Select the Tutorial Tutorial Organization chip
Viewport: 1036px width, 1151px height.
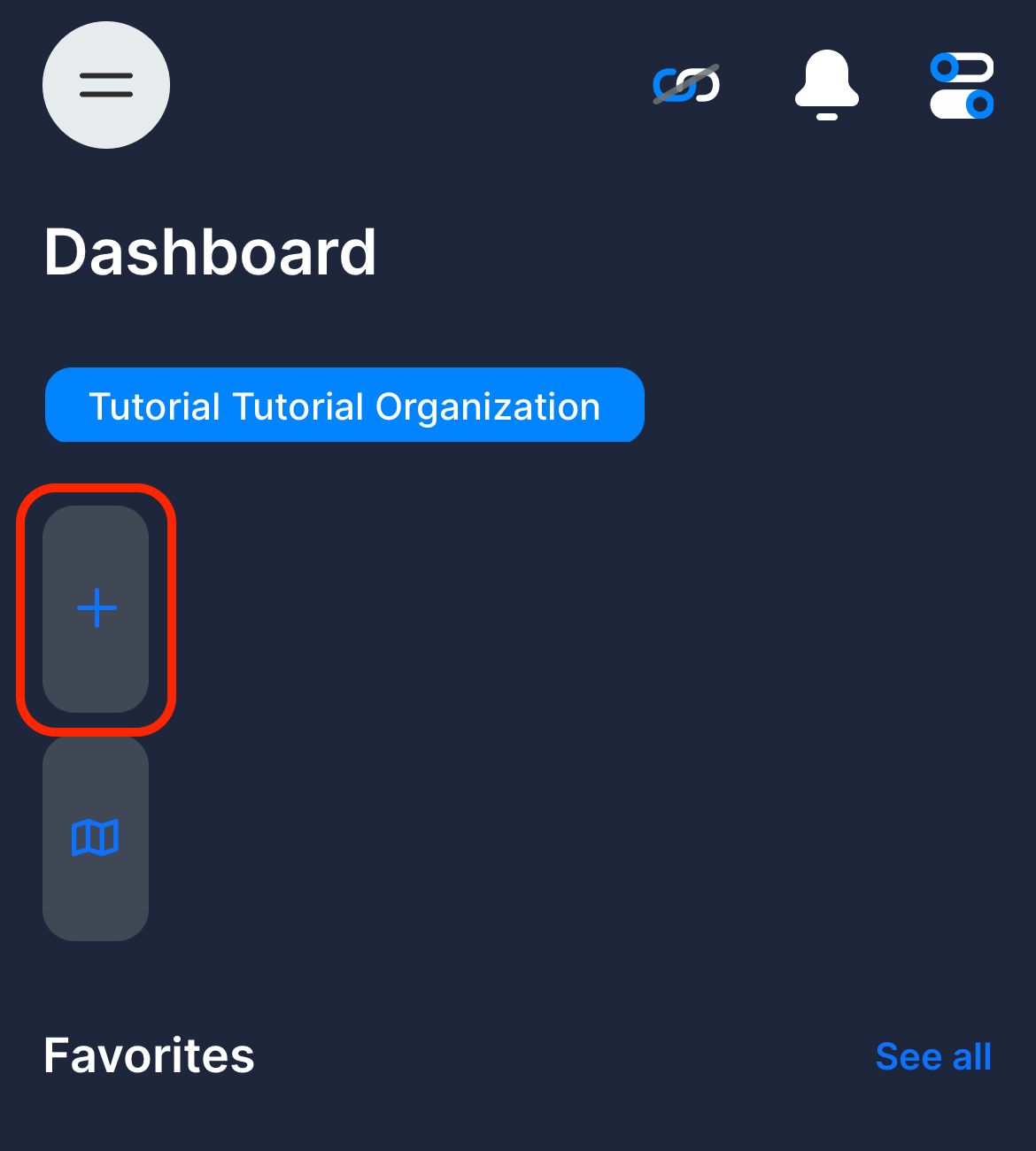tap(344, 406)
